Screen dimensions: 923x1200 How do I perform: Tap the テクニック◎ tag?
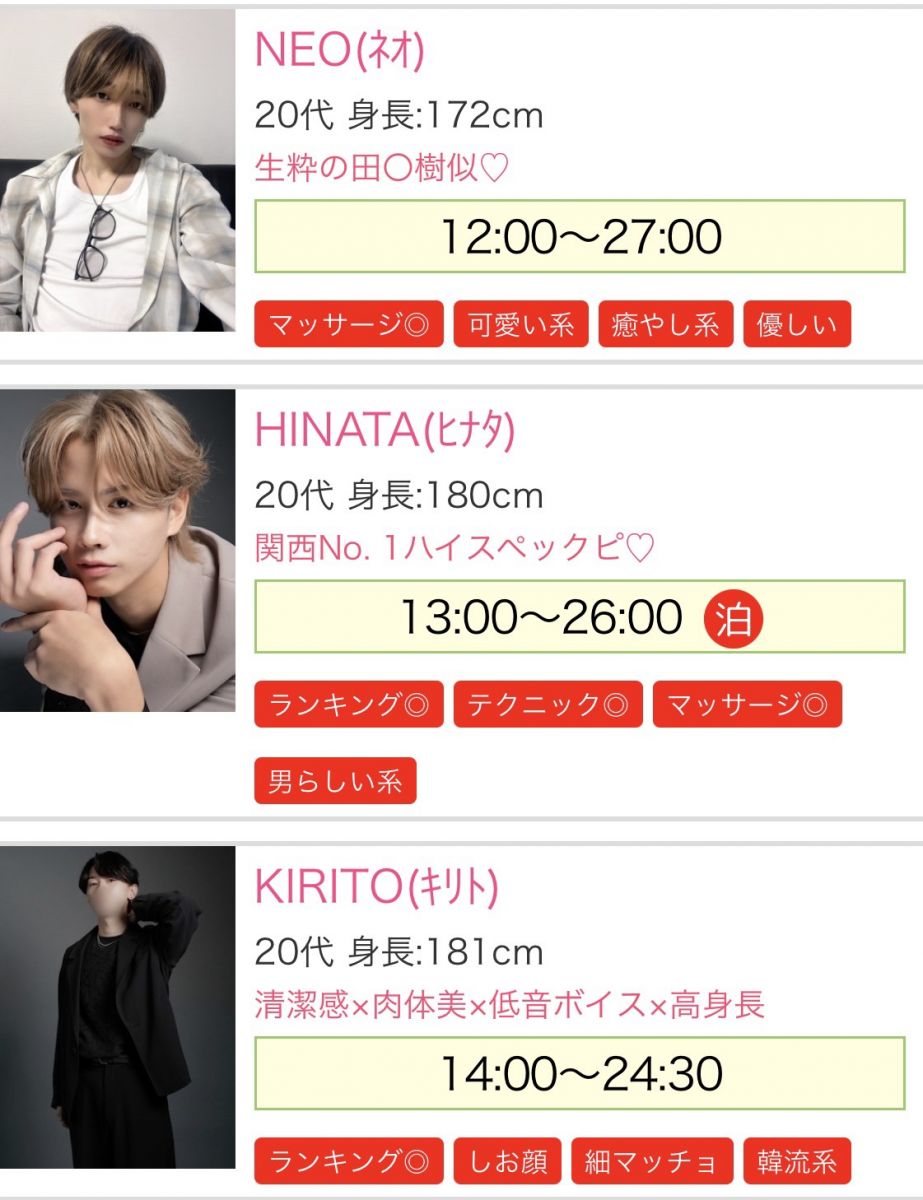[547, 705]
